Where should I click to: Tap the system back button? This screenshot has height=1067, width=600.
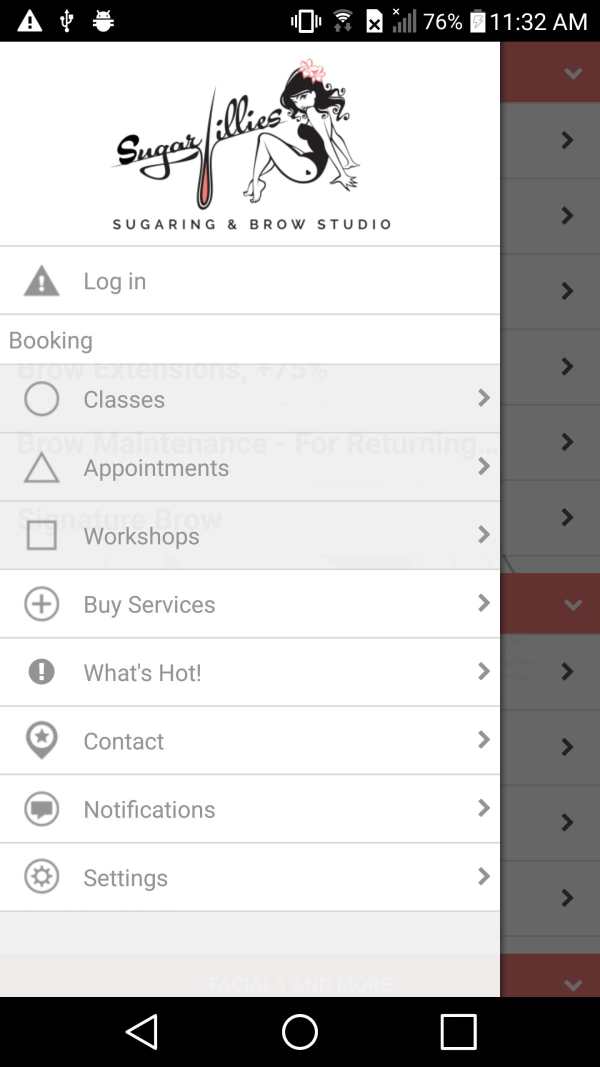[x=142, y=1032]
